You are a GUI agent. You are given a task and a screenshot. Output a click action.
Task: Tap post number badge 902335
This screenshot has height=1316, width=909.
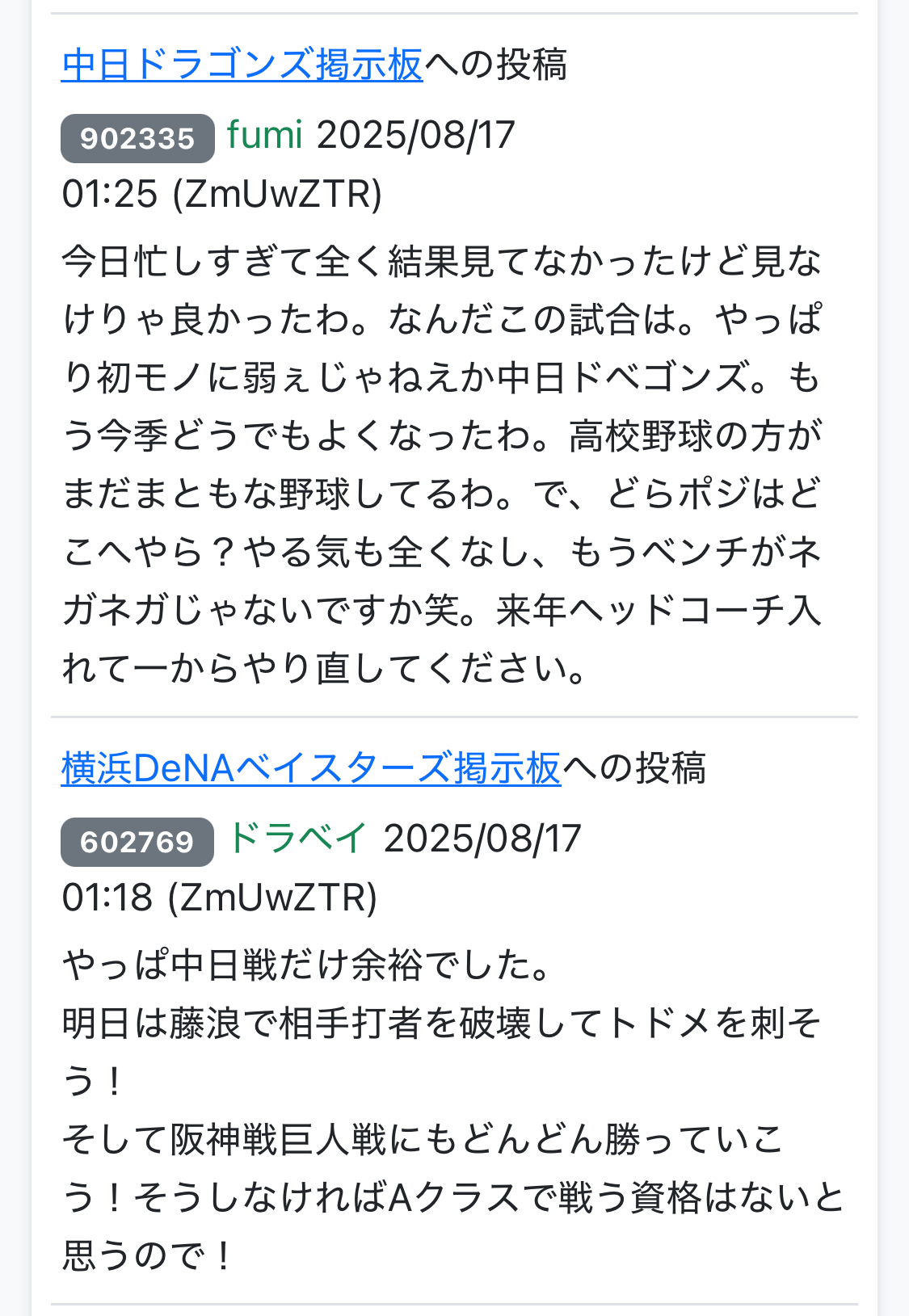pos(137,138)
